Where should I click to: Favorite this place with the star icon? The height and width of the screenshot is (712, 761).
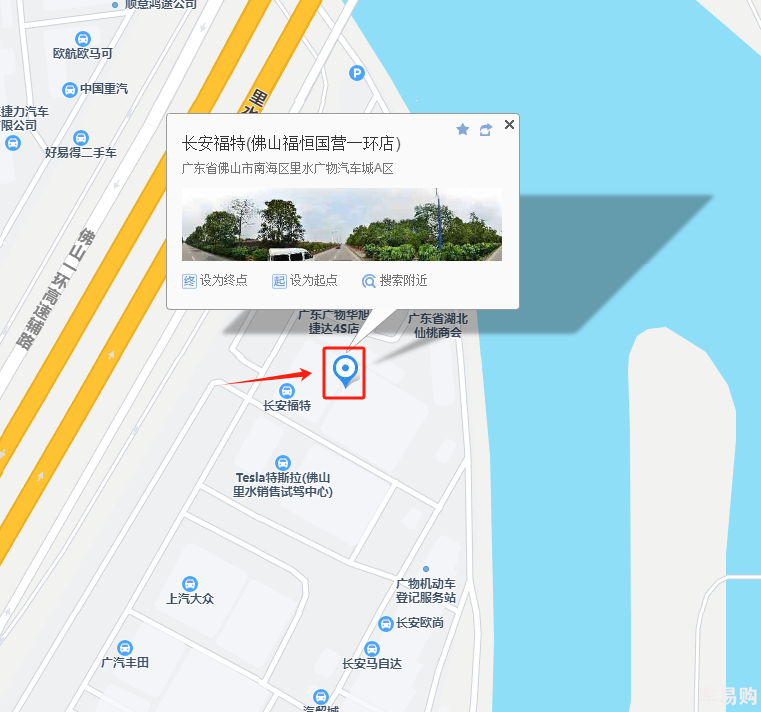[462, 130]
